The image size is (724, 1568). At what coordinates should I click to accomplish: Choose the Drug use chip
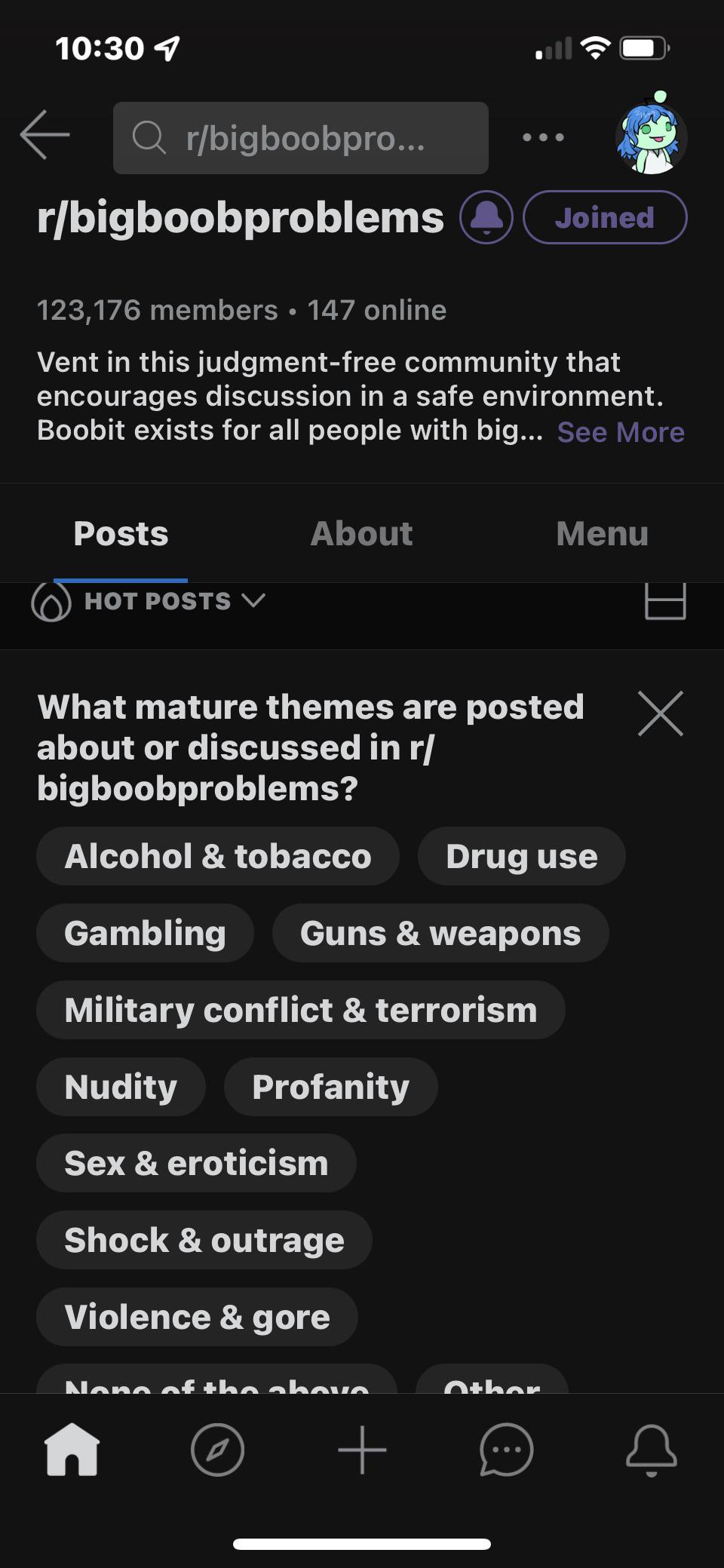(x=521, y=857)
